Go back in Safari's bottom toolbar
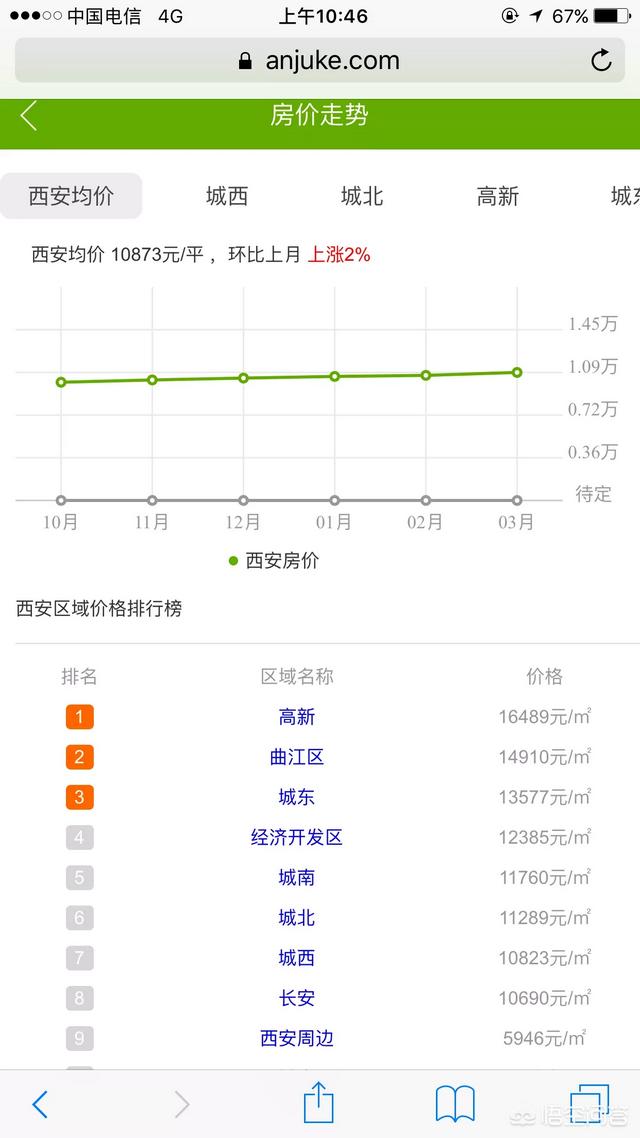Image resolution: width=640 pixels, height=1138 pixels. click(40, 1105)
